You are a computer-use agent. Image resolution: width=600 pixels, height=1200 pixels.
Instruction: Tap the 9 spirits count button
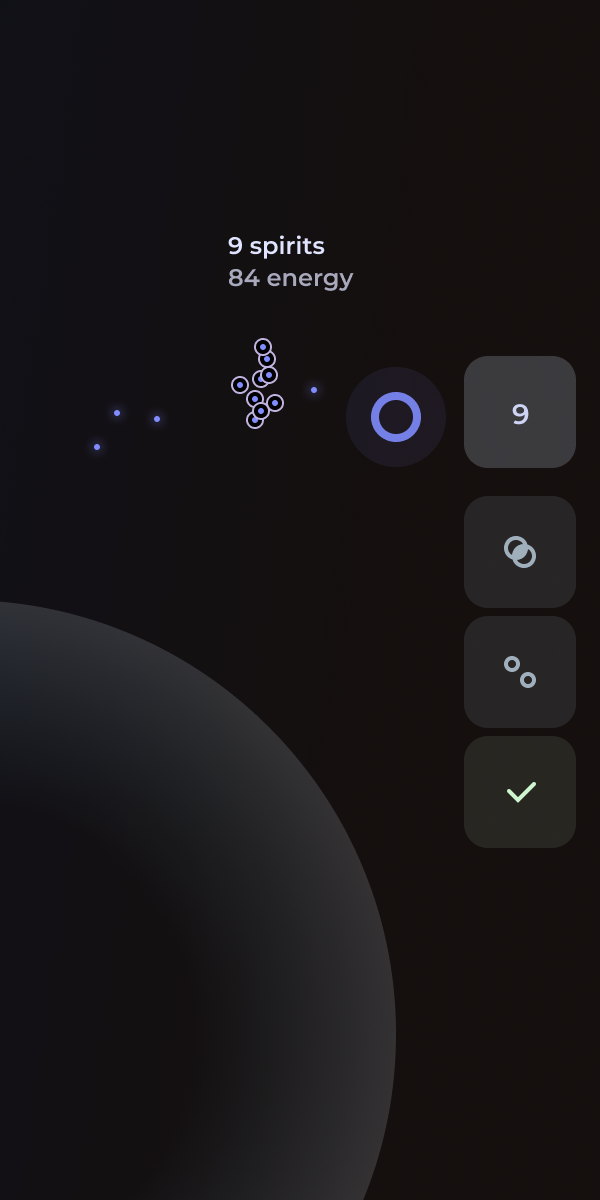(x=520, y=412)
